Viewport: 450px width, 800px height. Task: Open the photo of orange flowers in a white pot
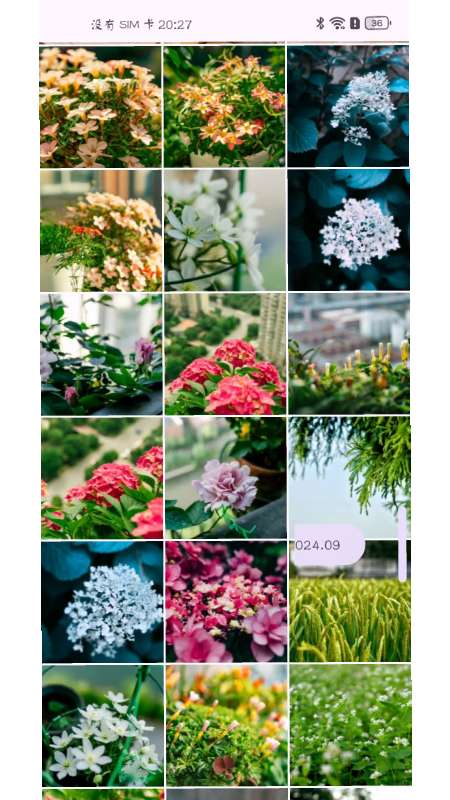pos(224,106)
